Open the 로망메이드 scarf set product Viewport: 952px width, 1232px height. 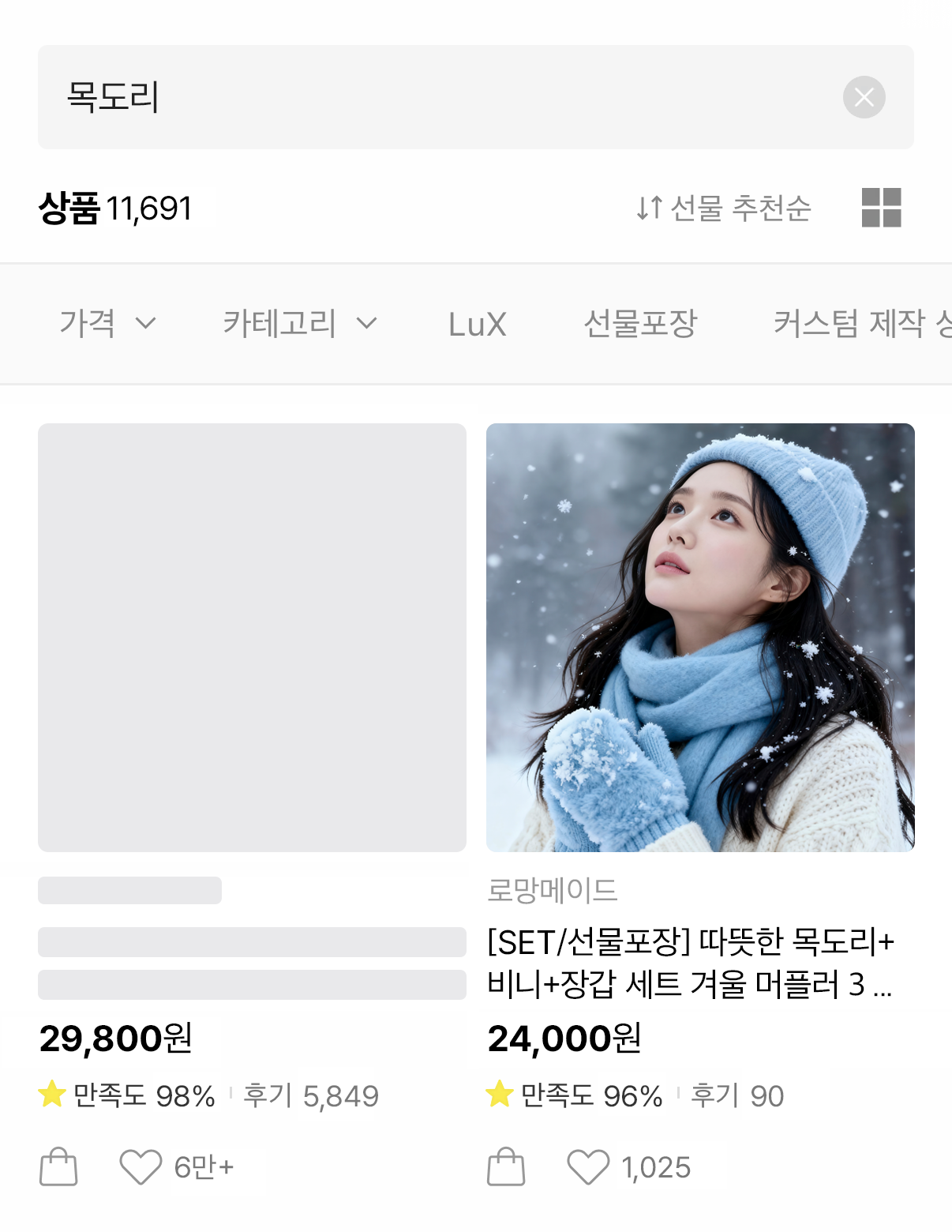[x=700, y=637]
